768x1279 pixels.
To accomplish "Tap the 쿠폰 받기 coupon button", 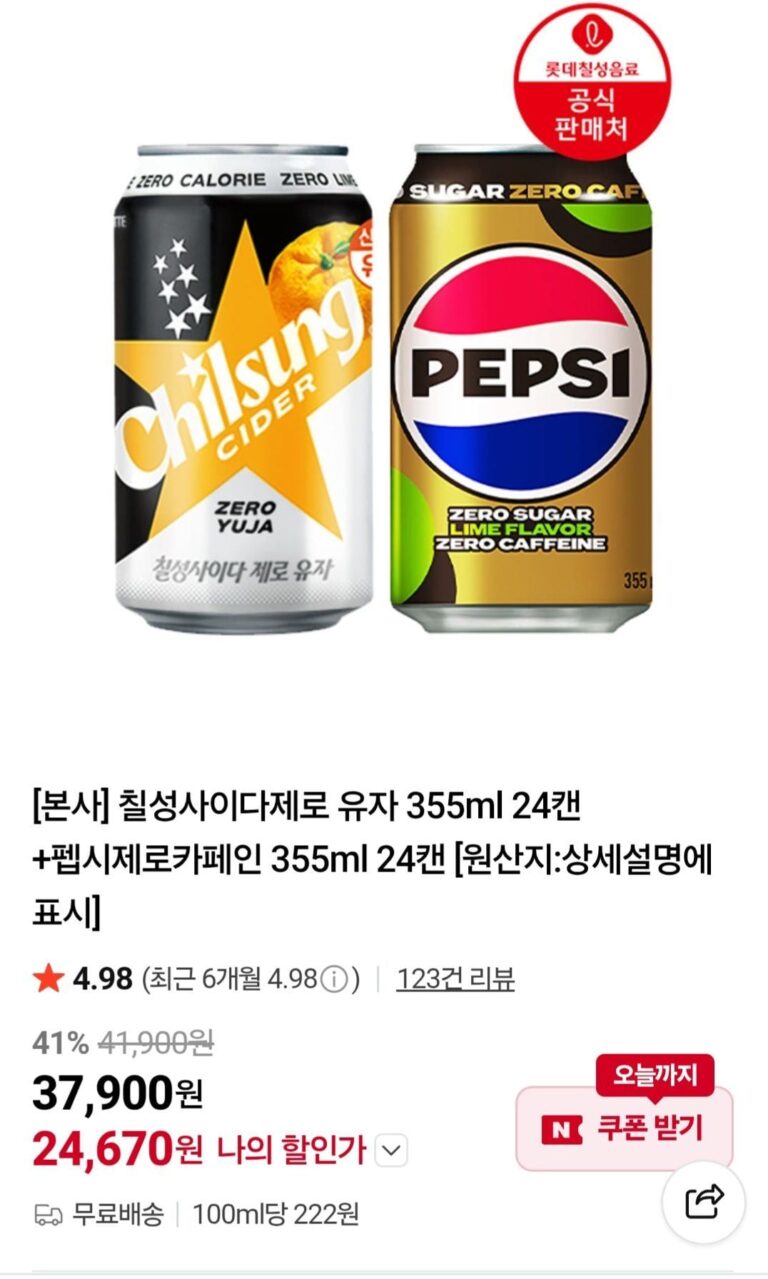I will [x=624, y=1128].
